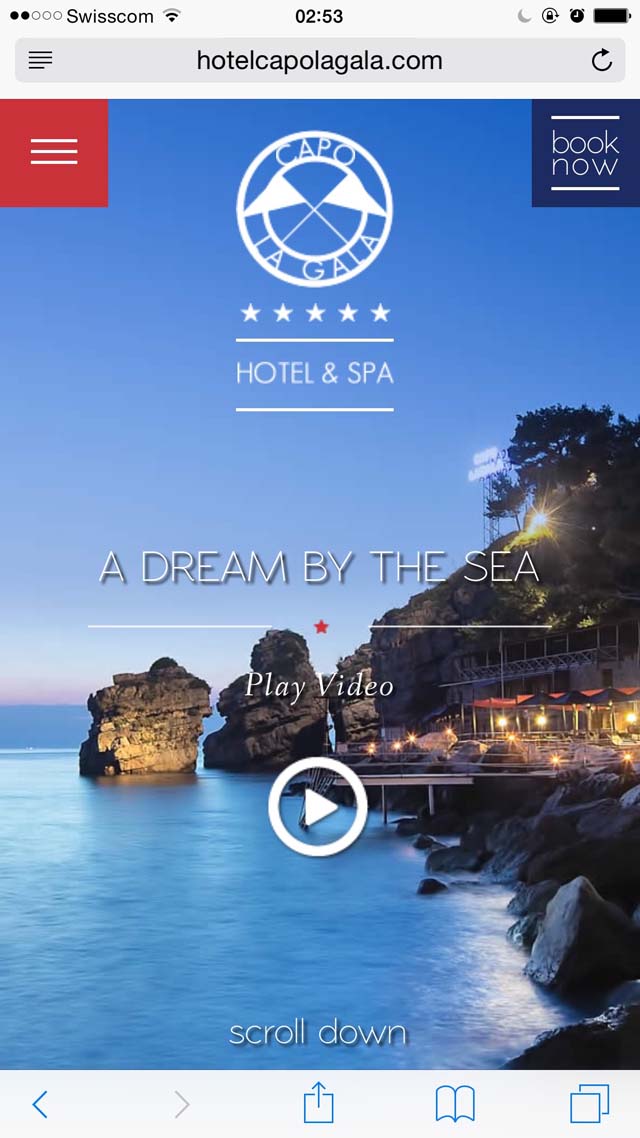Open the red hamburger menu
The image size is (640, 1138).
pyautogui.click(x=54, y=152)
